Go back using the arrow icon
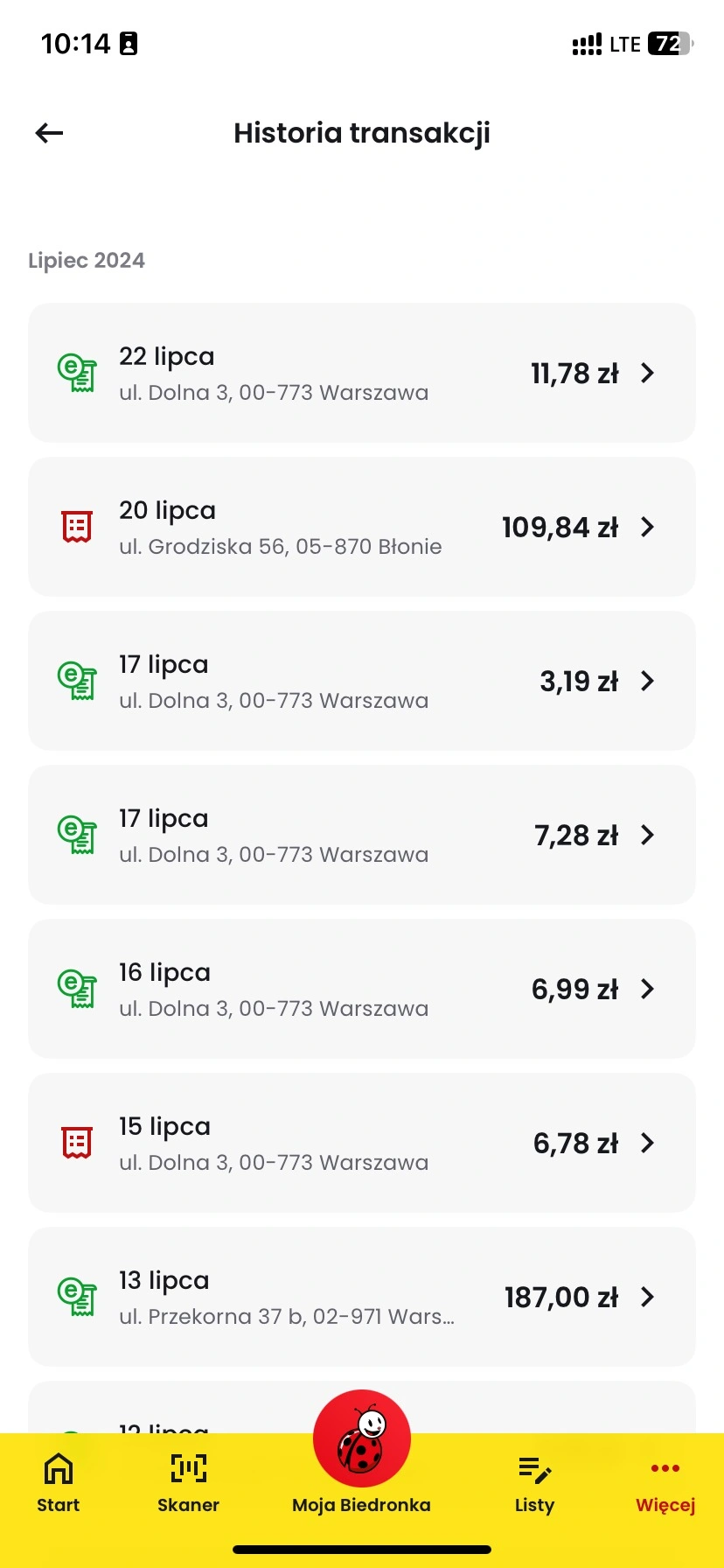724x1568 pixels. point(49,133)
